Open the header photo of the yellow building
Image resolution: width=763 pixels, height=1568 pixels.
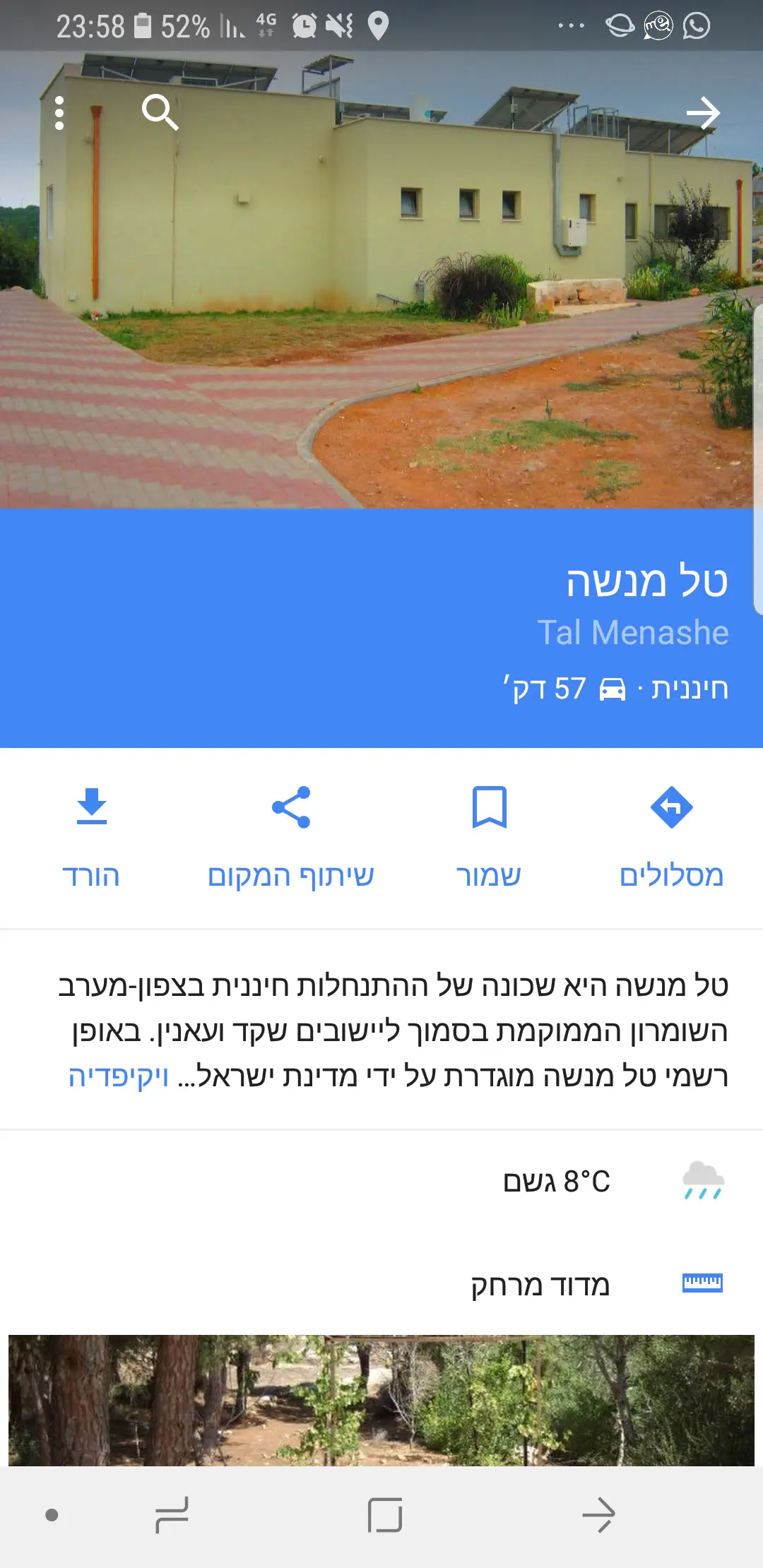pos(381,297)
